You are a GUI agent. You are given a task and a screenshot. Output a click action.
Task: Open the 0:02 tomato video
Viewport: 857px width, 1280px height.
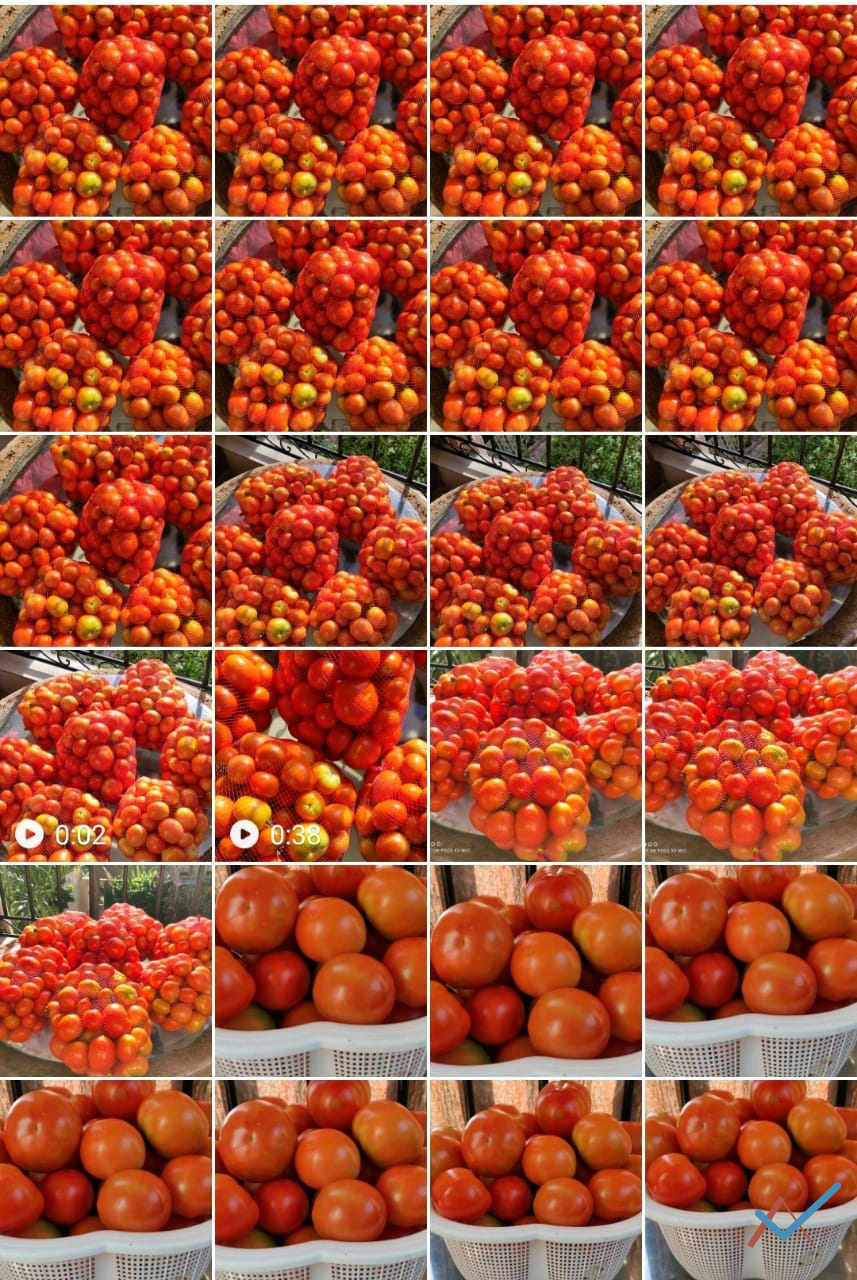105,756
